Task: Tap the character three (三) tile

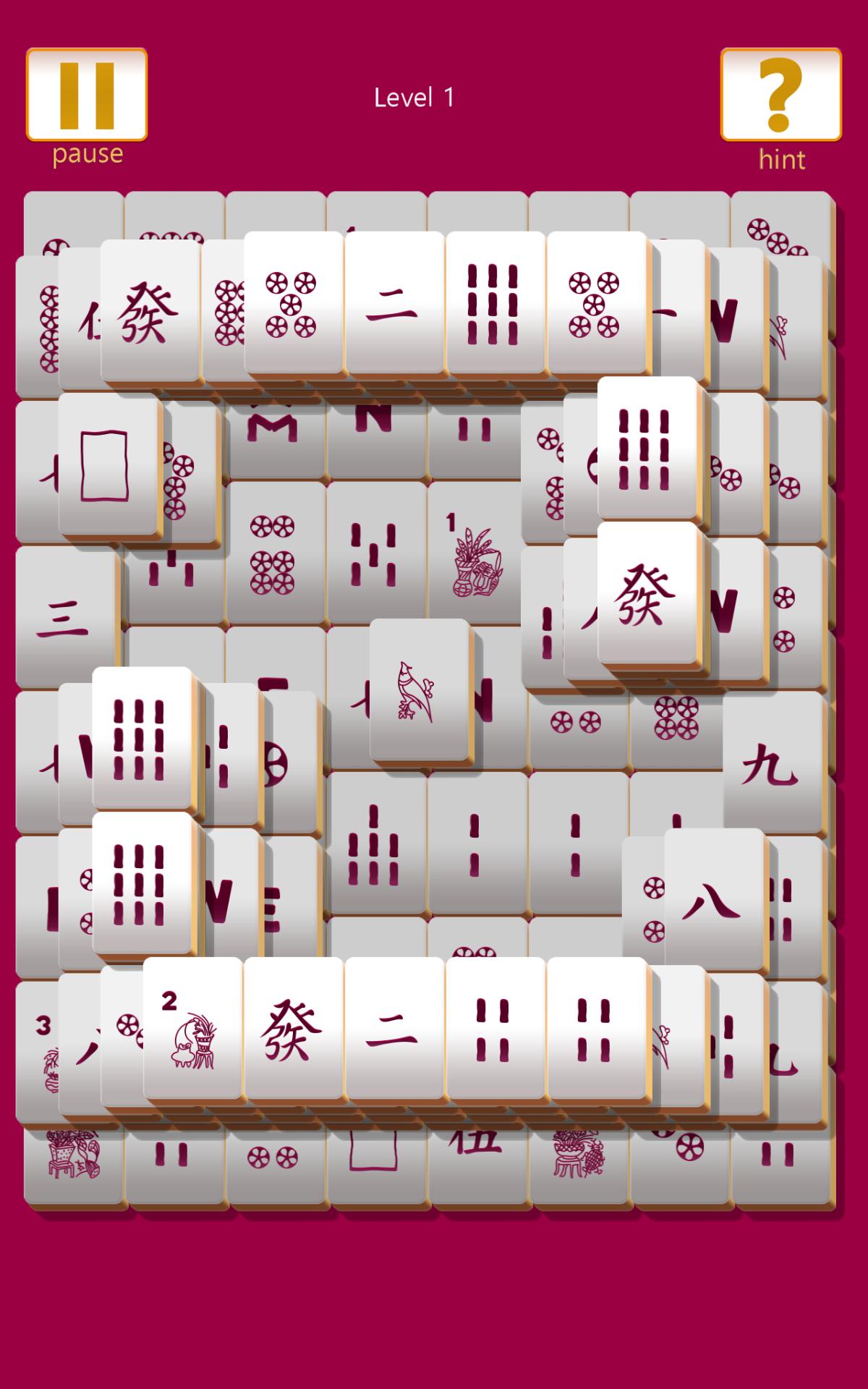Action: [x=64, y=619]
